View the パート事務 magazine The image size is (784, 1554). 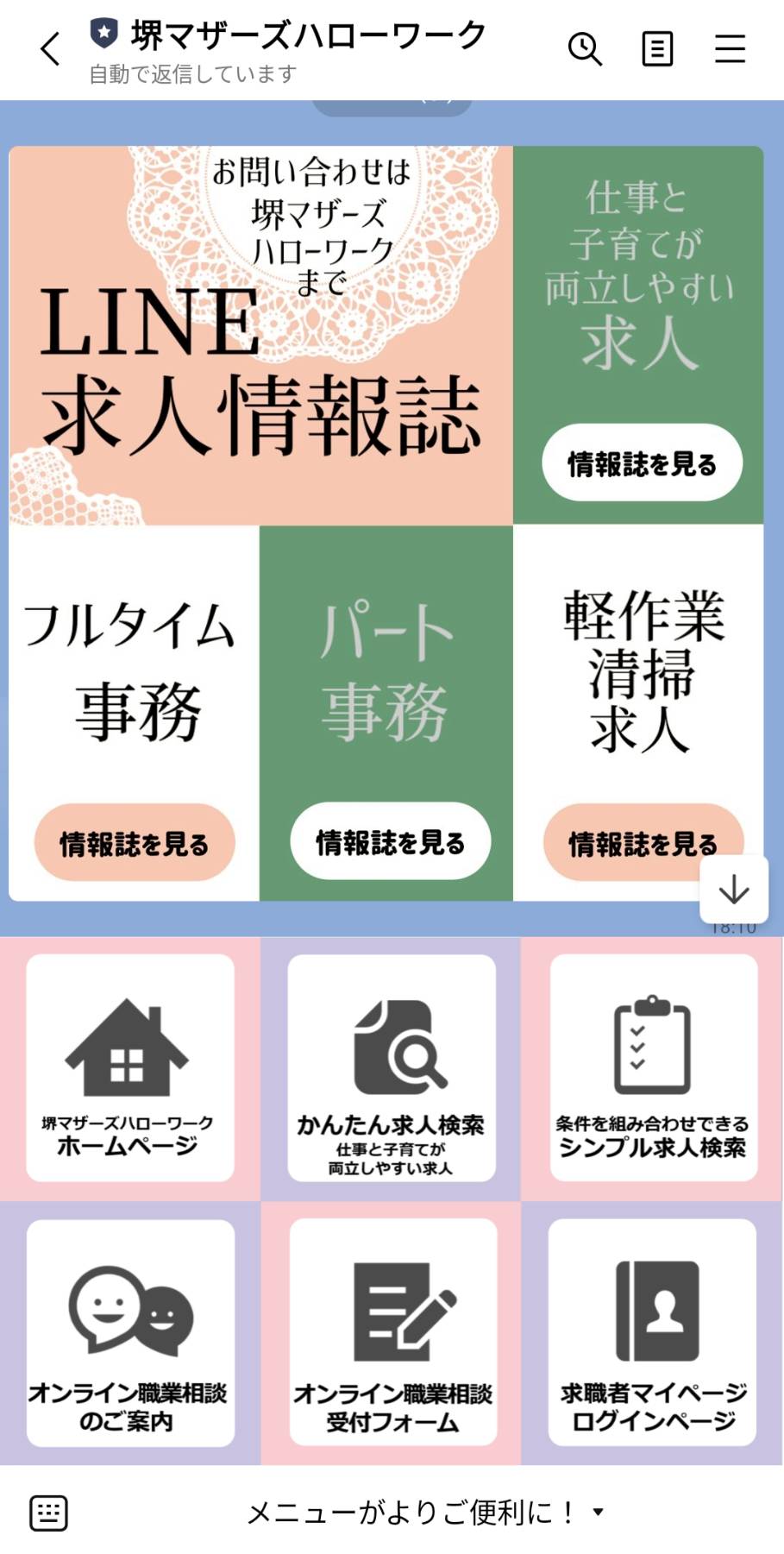coord(390,841)
